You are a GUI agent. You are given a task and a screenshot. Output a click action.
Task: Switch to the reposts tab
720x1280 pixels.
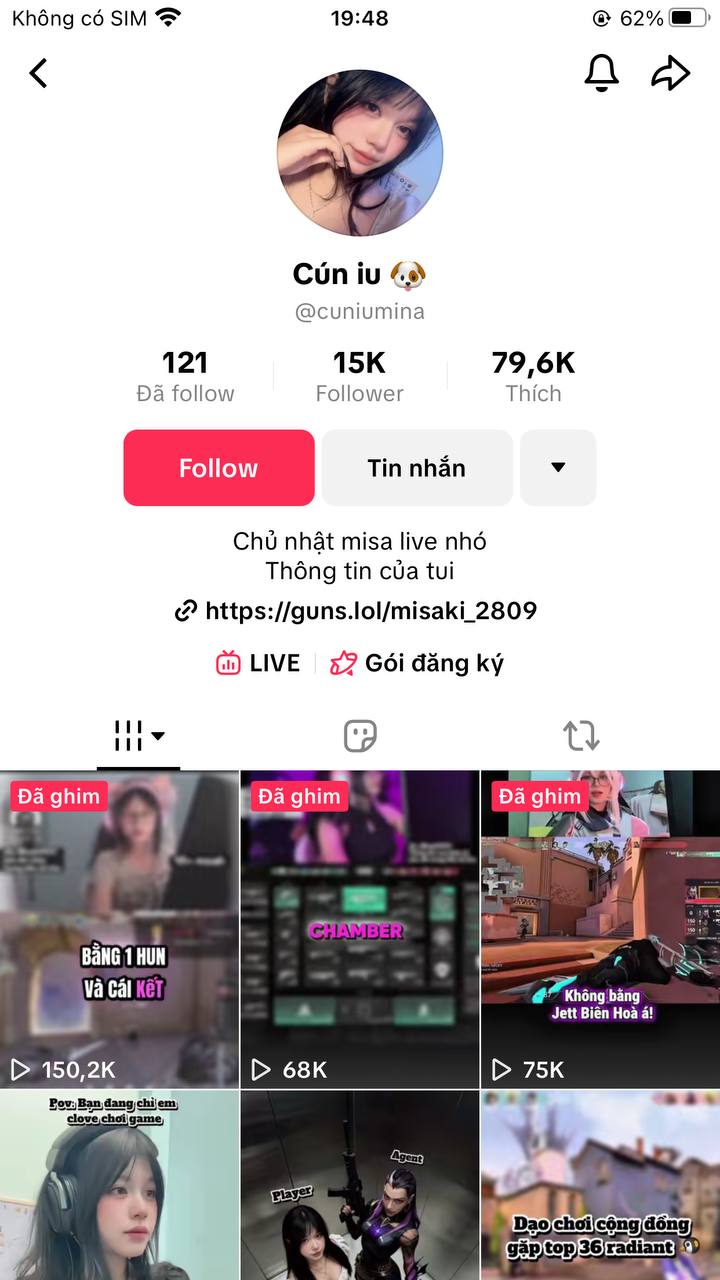pos(581,737)
